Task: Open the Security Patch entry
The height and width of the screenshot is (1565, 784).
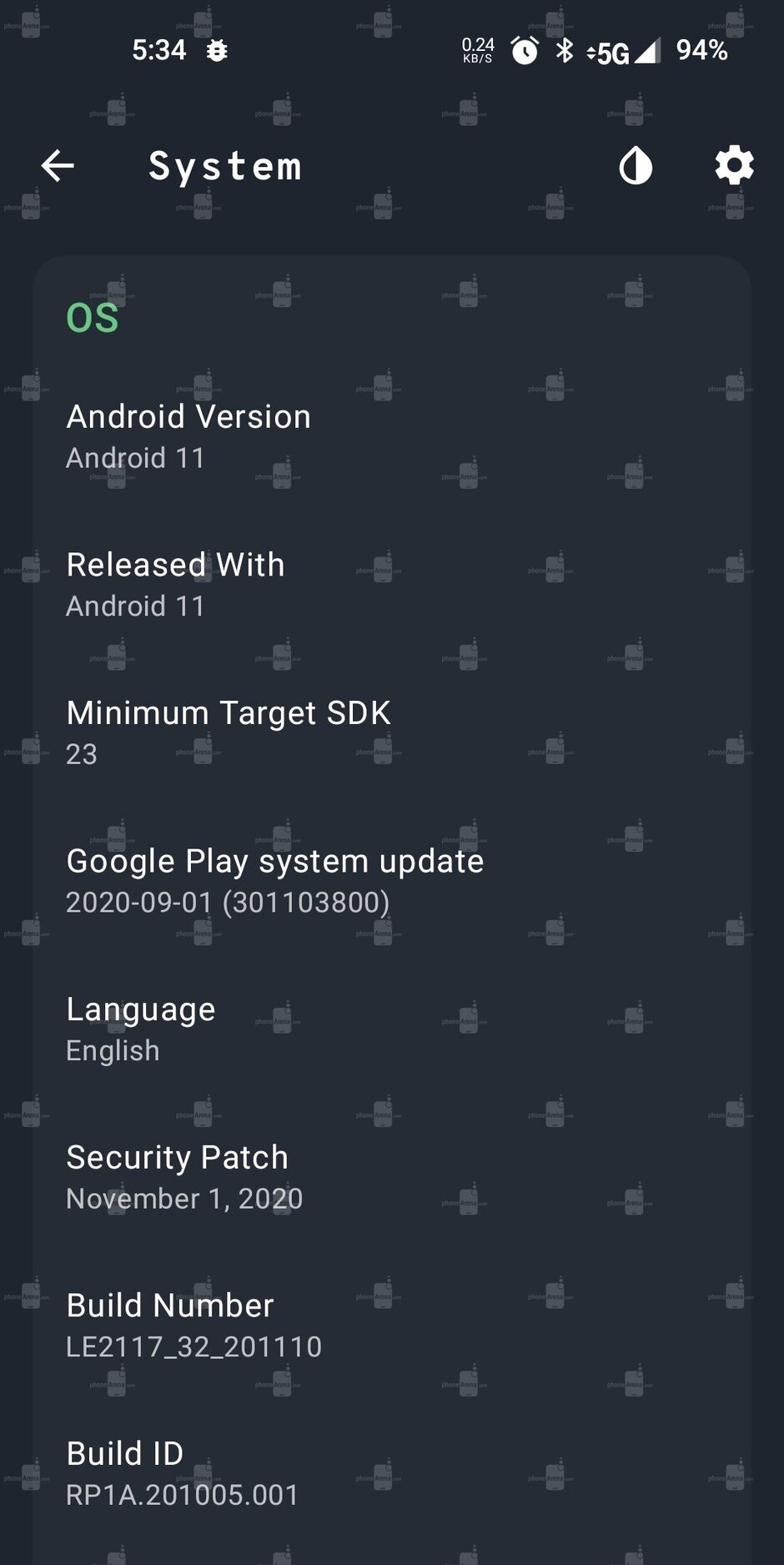Action: 184,1176
